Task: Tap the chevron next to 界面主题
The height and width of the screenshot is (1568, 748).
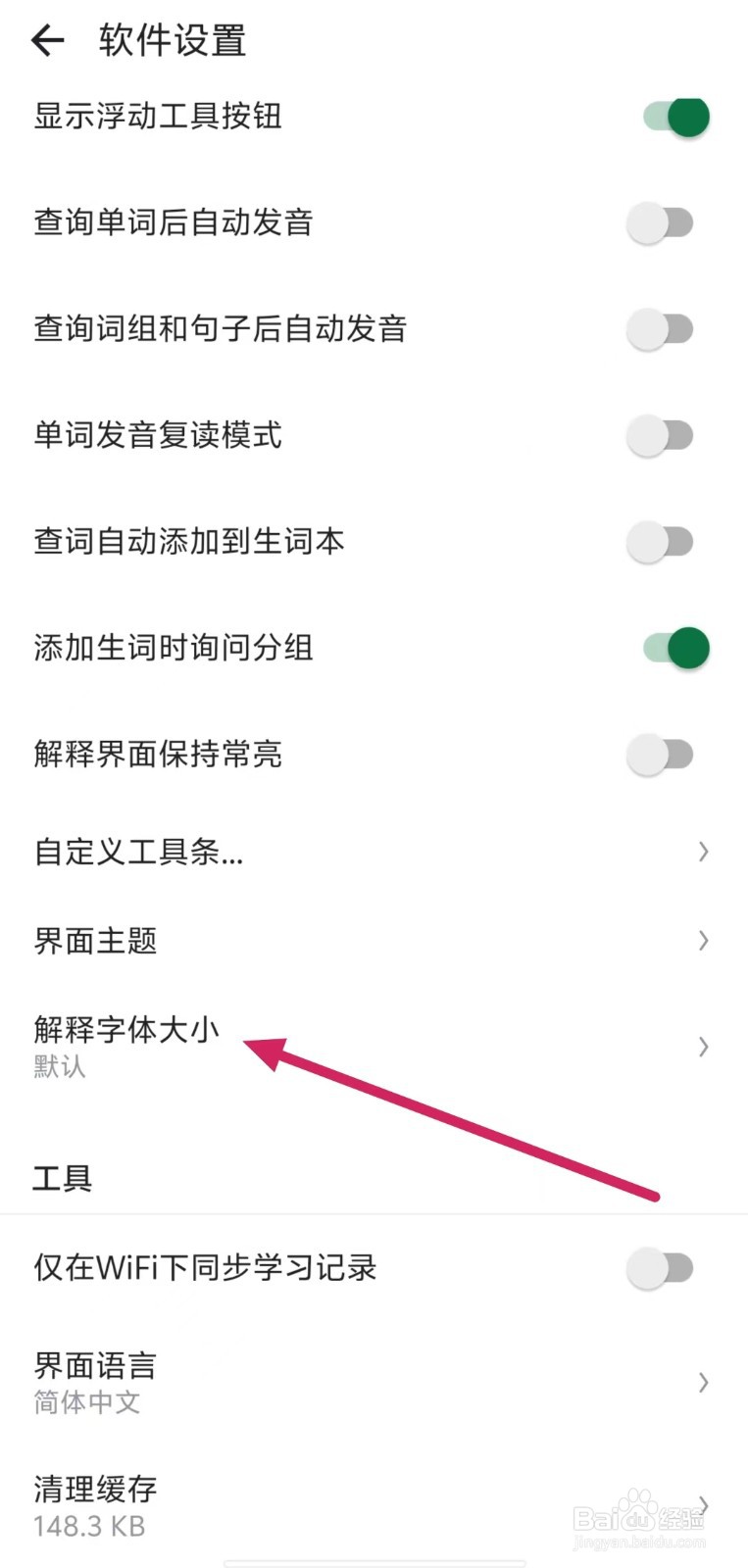Action: coord(703,941)
